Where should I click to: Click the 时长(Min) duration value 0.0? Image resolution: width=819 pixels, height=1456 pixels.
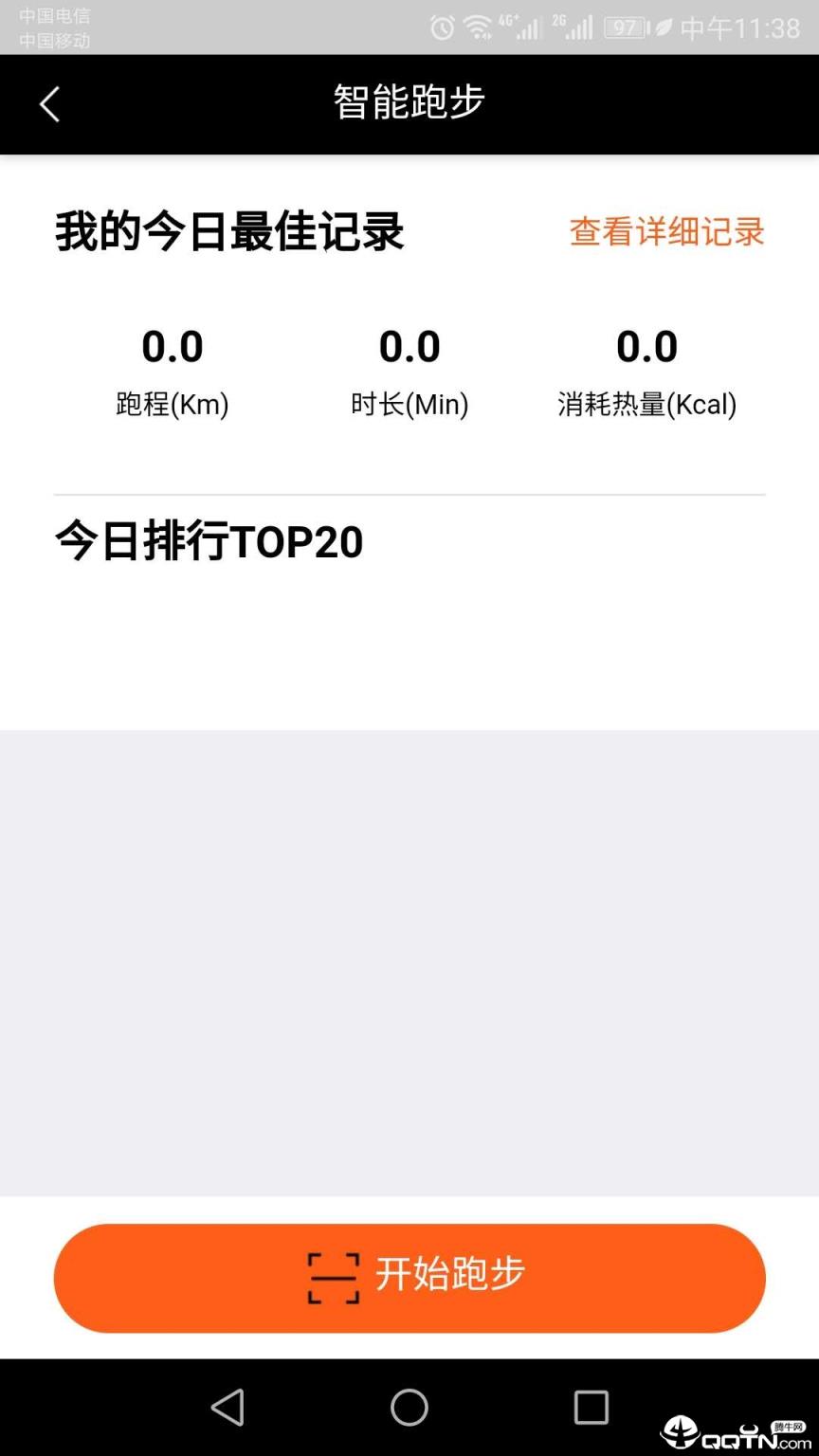click(409, 347)
